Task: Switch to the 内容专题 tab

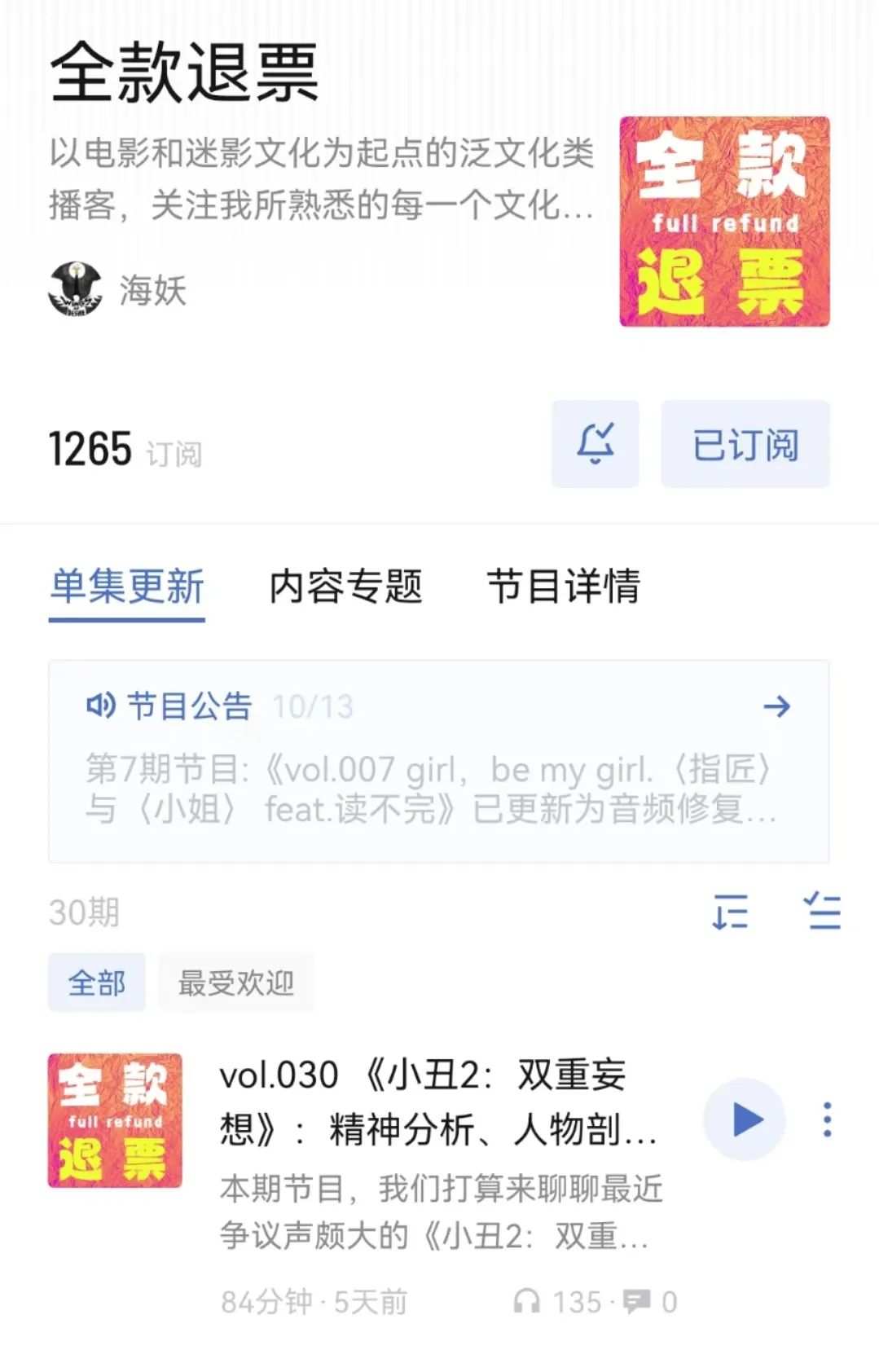Action: point(345,587)
